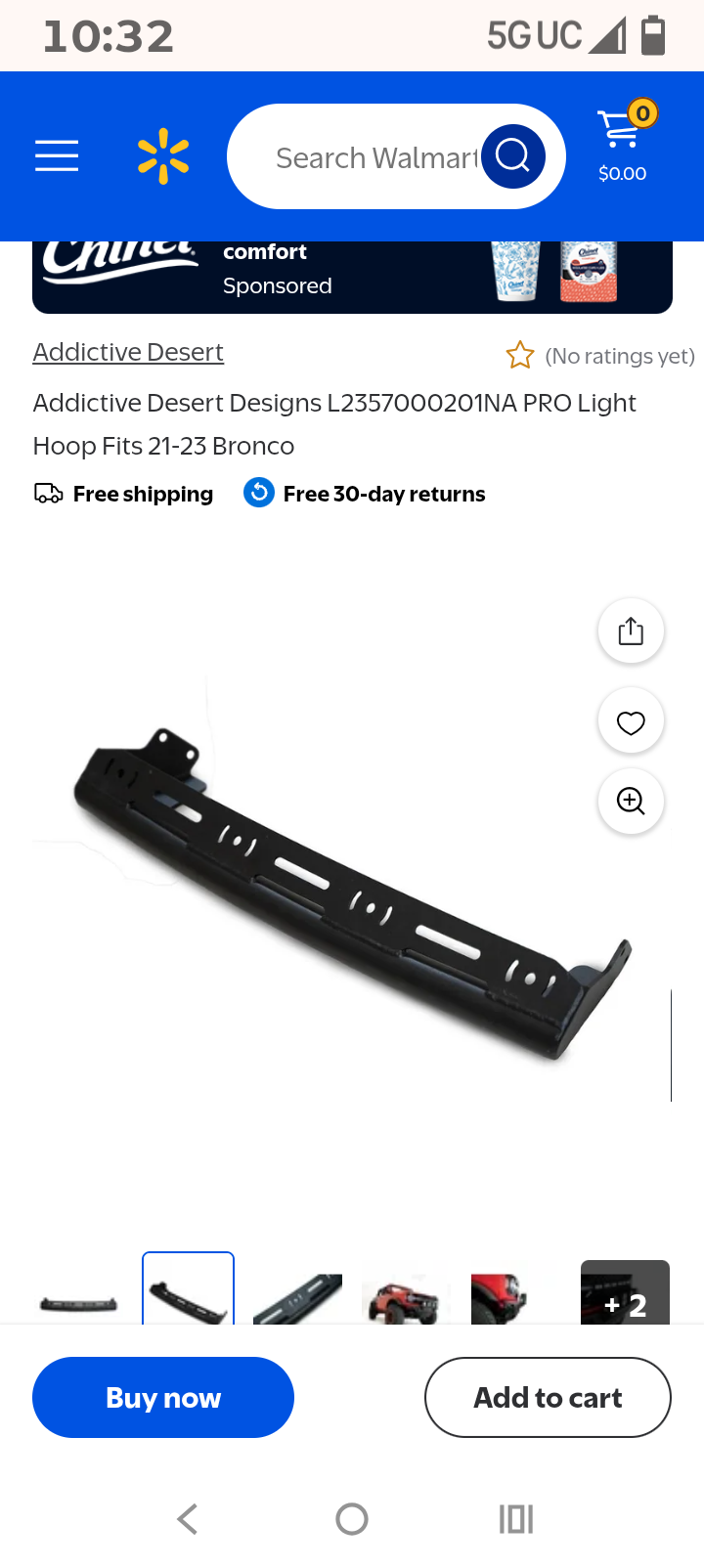The width and height of the screenshot is (704, 1568).
Task: View the +2 more images
Action: pos(625,1296)
